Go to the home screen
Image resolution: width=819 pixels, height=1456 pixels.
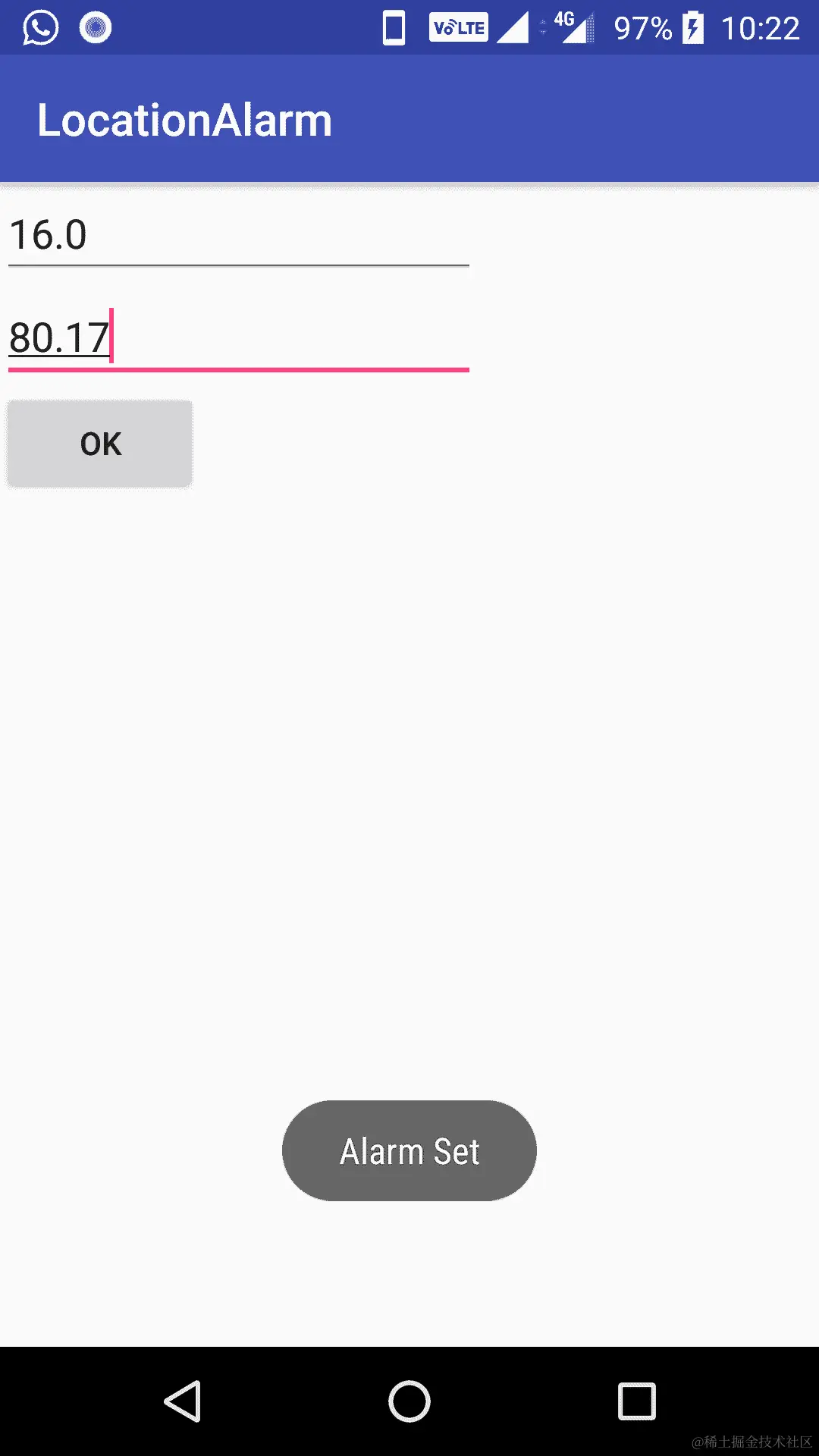(409, 1401)
